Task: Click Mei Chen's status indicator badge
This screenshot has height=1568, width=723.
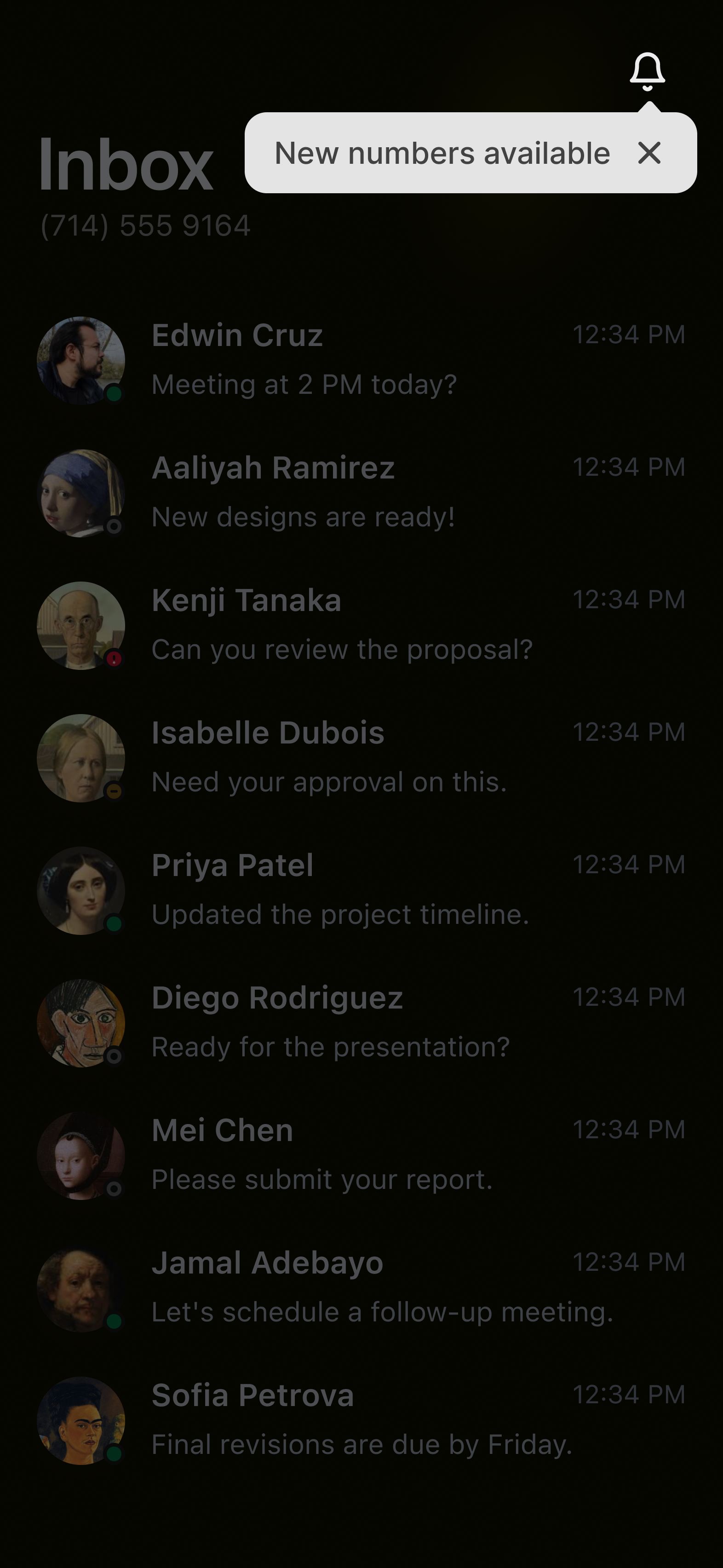Action: (115, 1189)
